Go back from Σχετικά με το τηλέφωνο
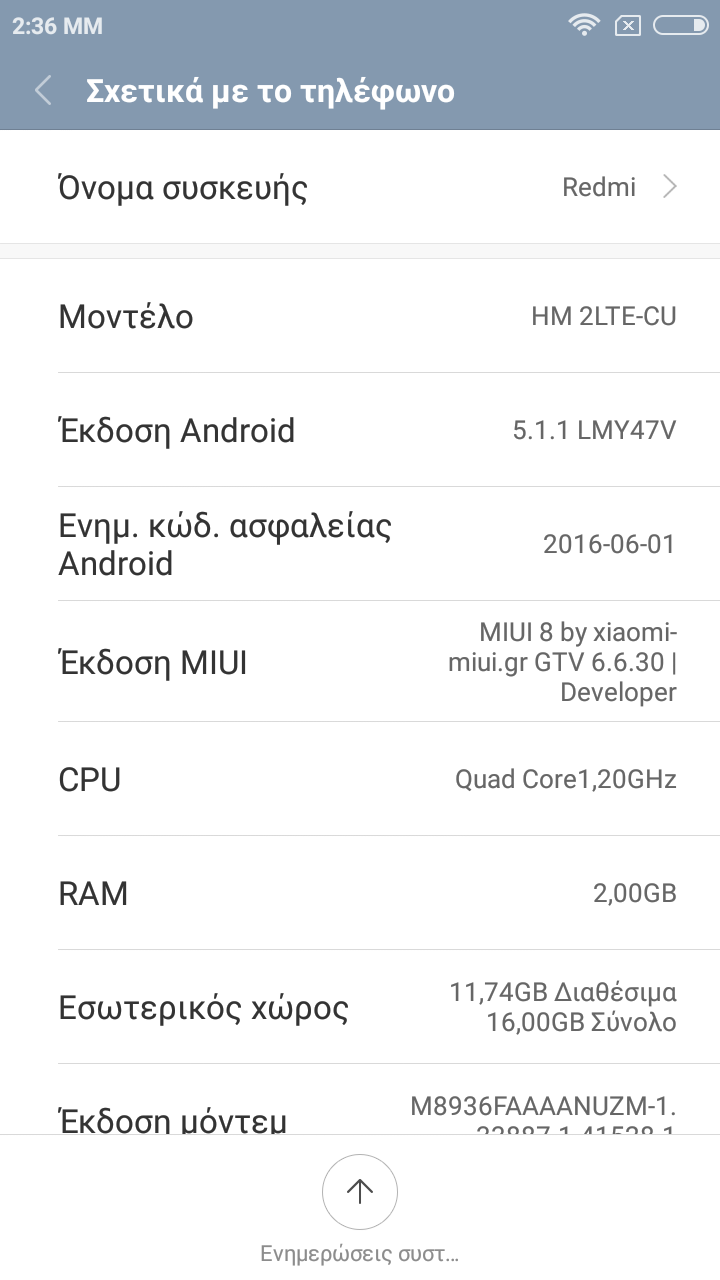This screenshot has height=1280, width=720. click(43, 91)
